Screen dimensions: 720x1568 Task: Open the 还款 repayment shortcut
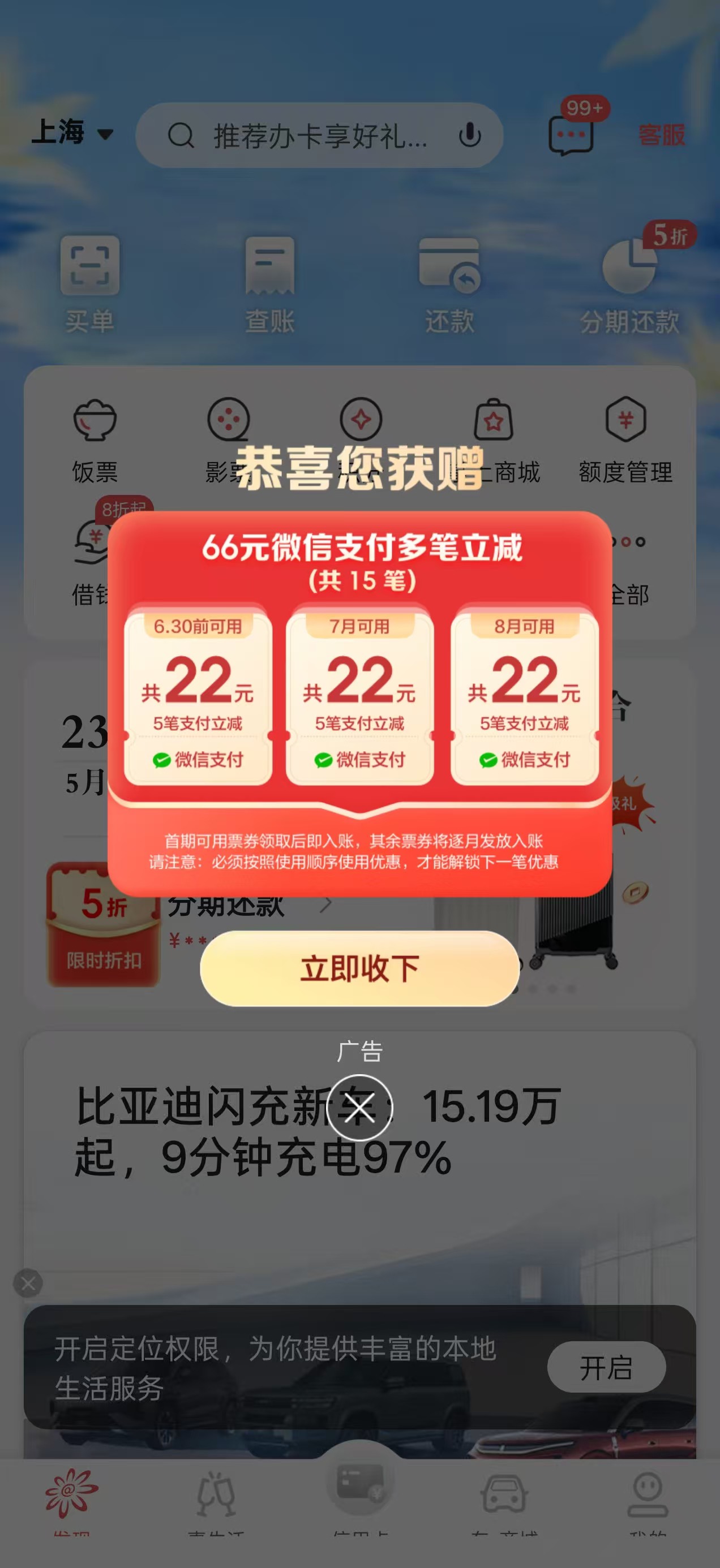[449, 285]
